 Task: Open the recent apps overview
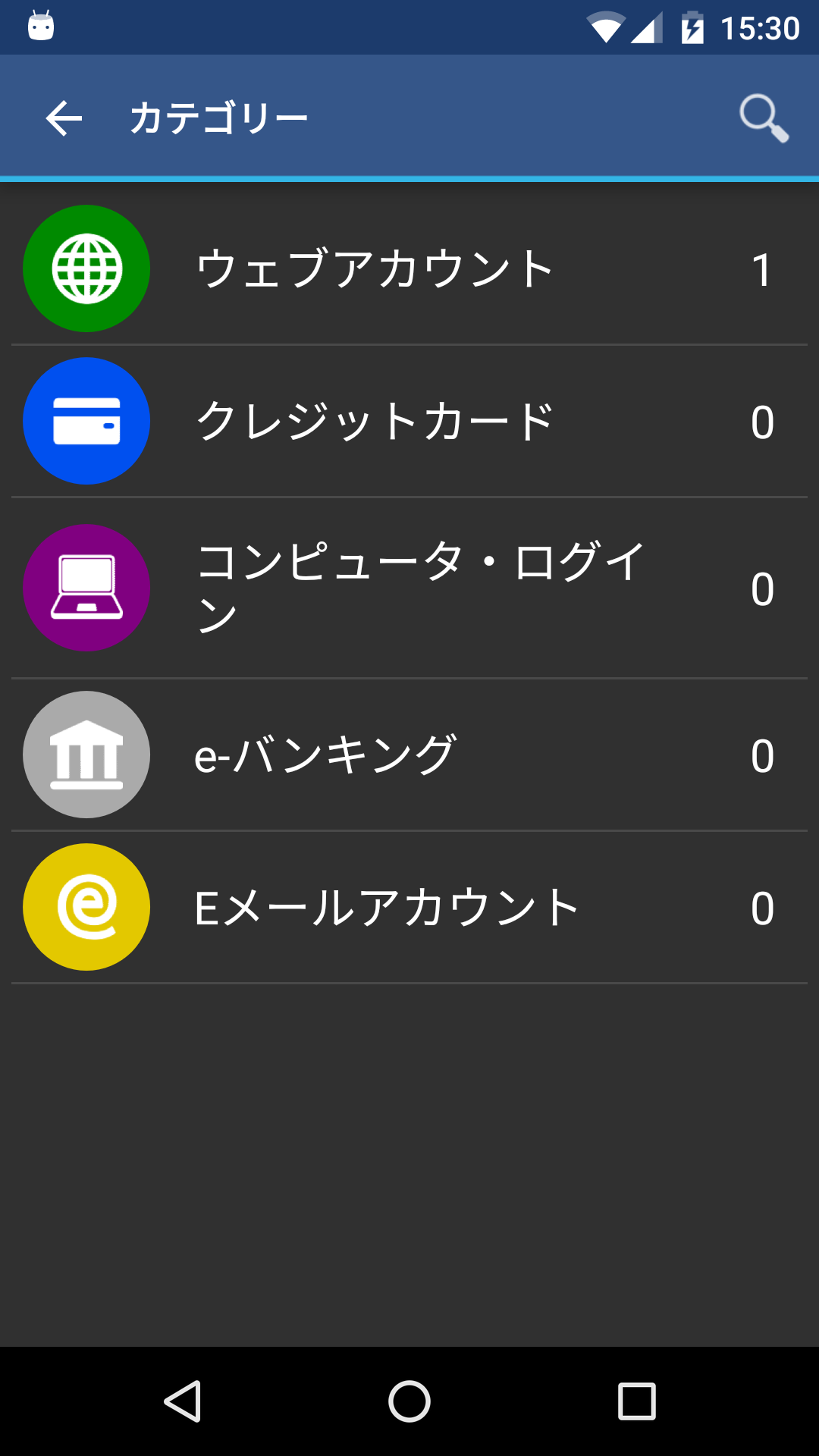pos(636,1401)
